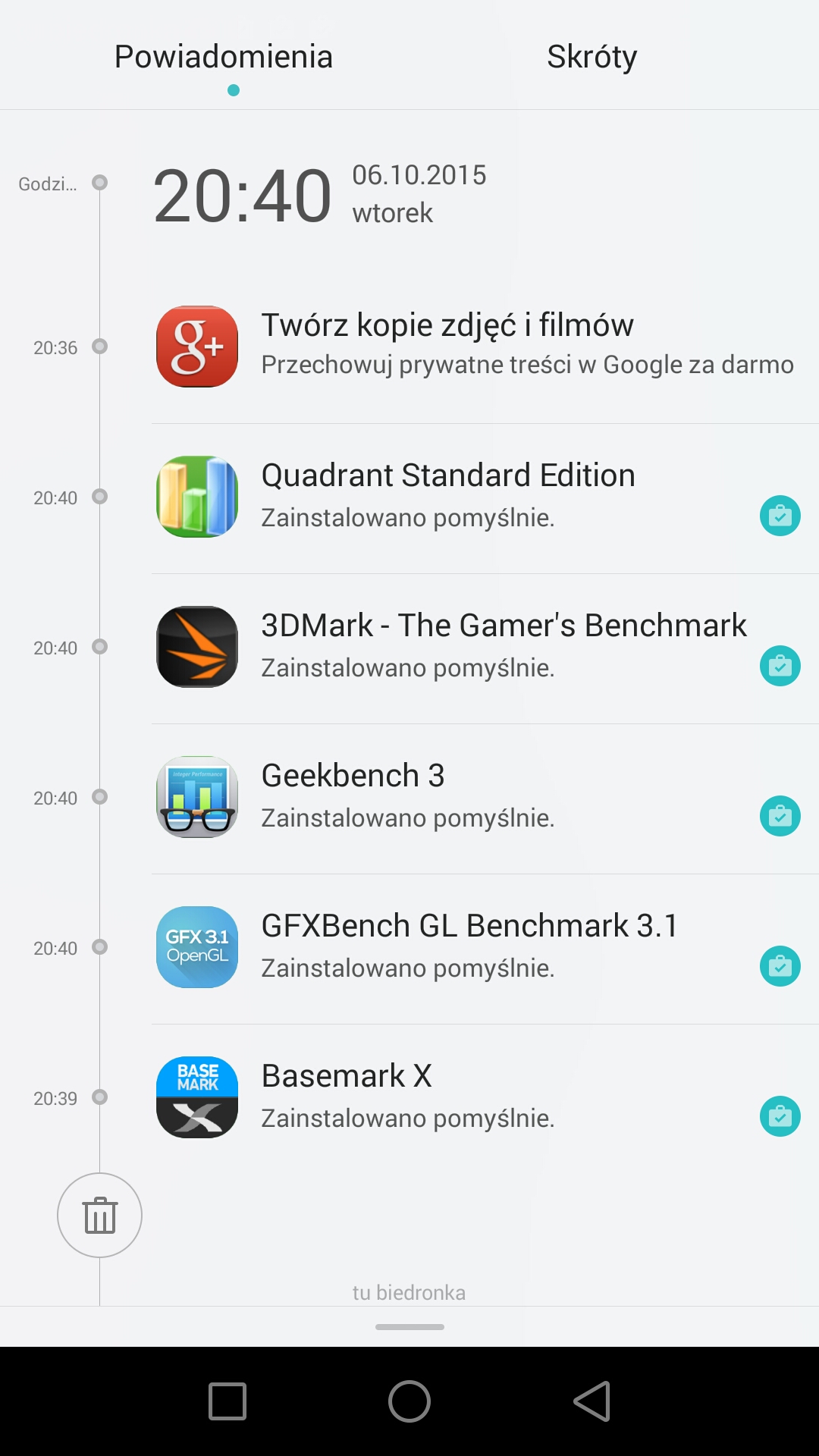Open the Geekbench 3 notification
This screenshot has height=1456, width=819.
(x=485, y=798)
